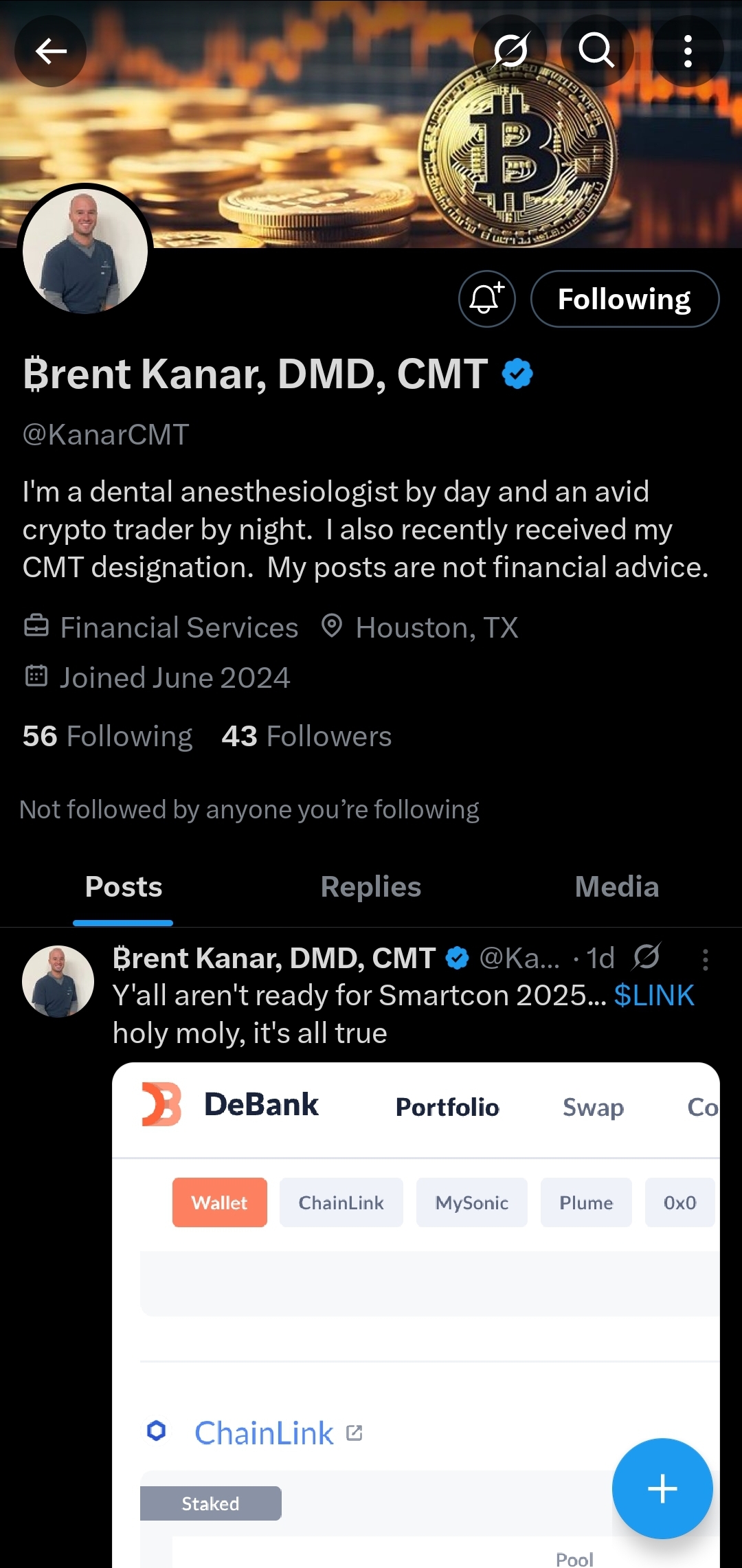
Task: Open the DeBank screenshot in the post
Action: pyautogui.click(x=416, y=1306)
